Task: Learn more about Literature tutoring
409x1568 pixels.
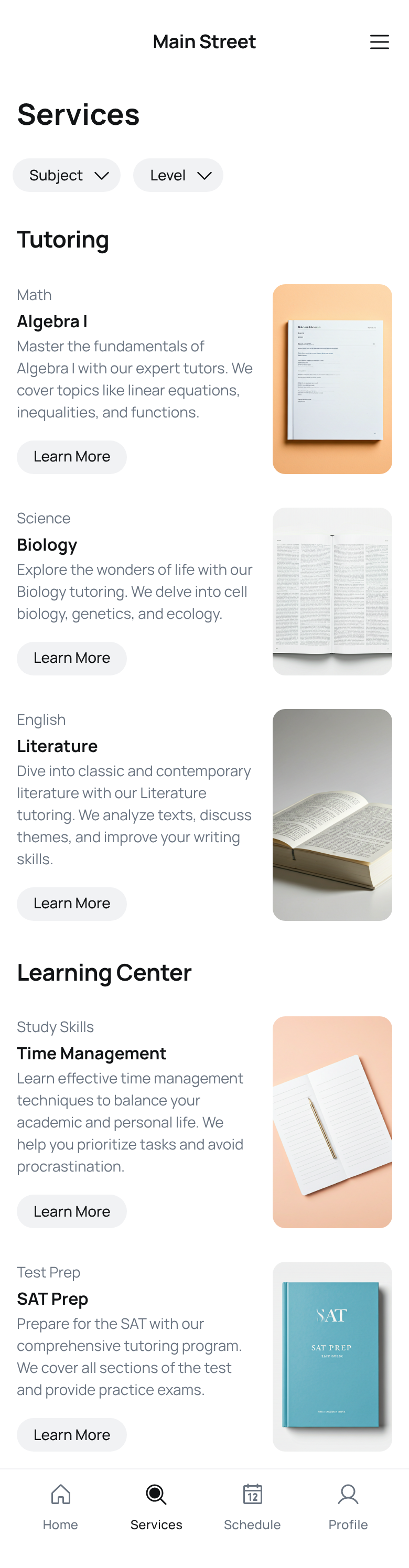Action: 72,903
